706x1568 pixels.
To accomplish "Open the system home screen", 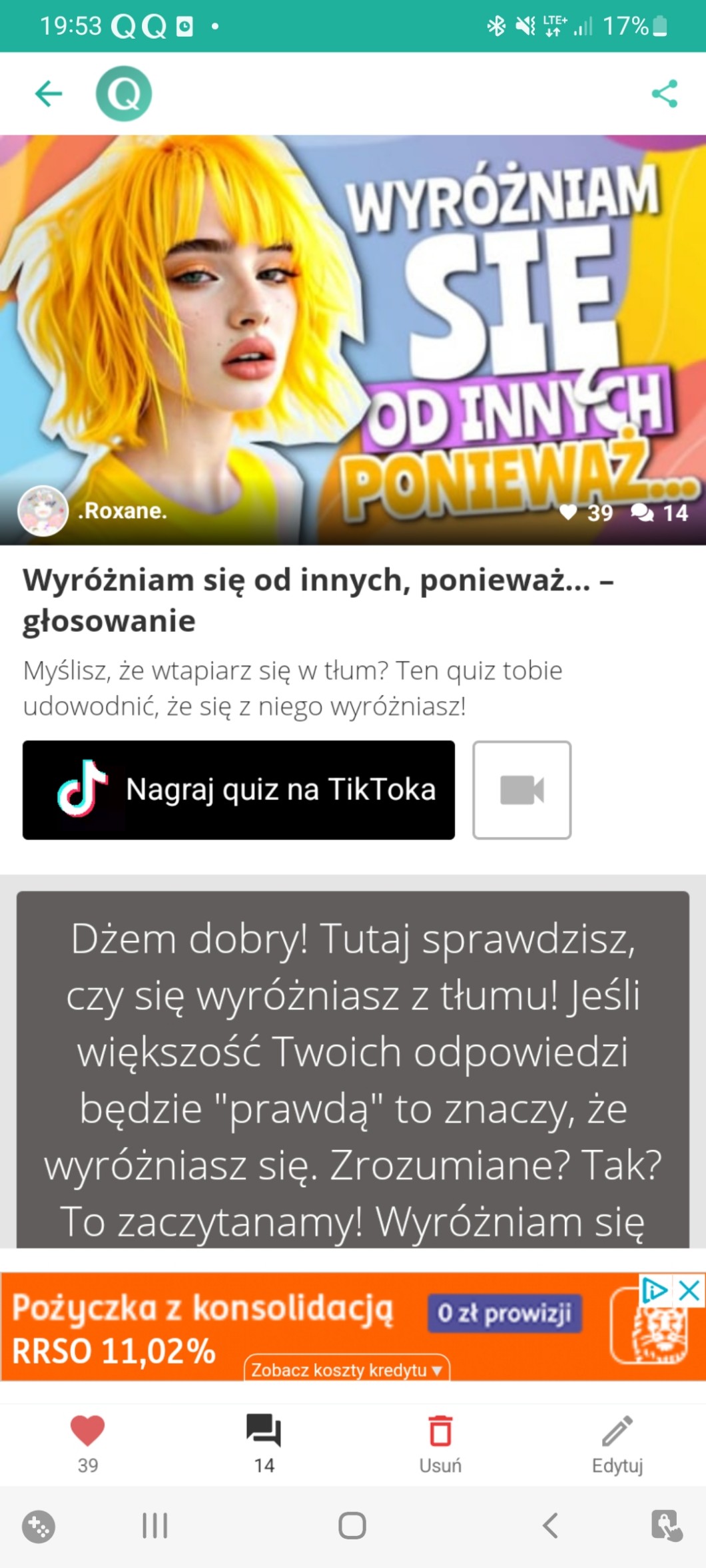I will [x=352, y=1525].
